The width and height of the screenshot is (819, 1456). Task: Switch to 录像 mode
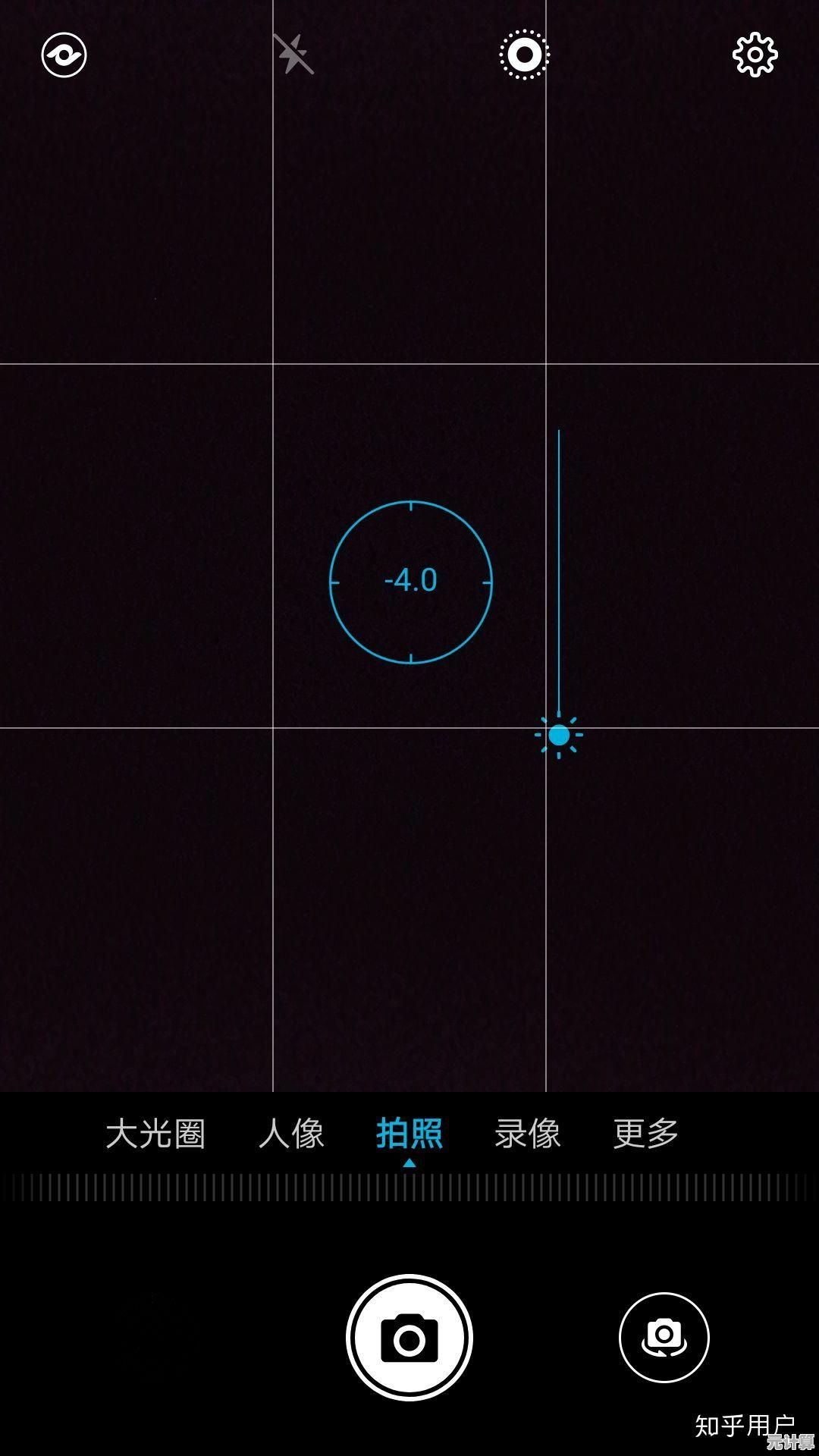click(x=528, y=1134)
